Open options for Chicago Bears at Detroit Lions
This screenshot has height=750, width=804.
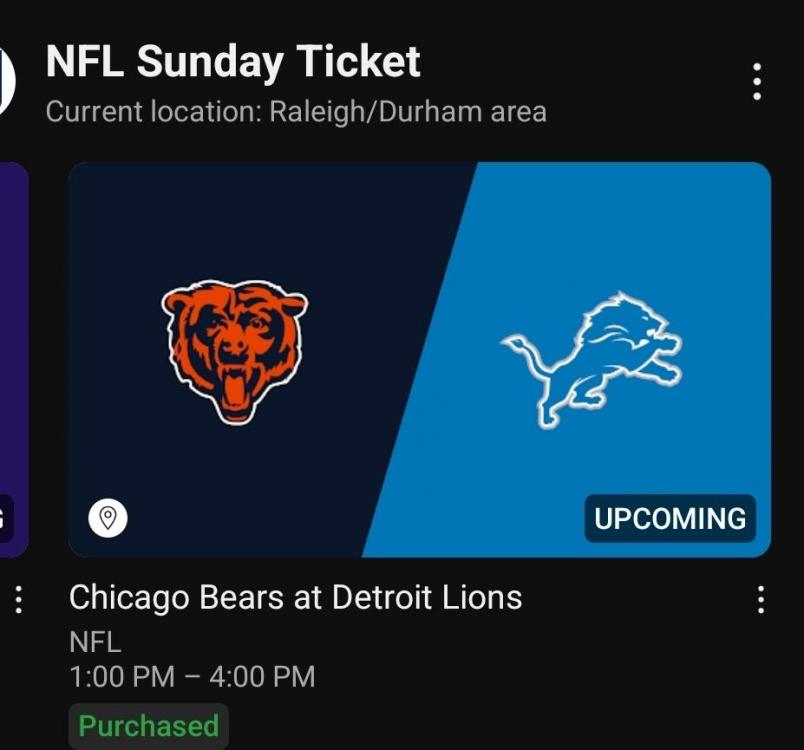coord(761,599)
